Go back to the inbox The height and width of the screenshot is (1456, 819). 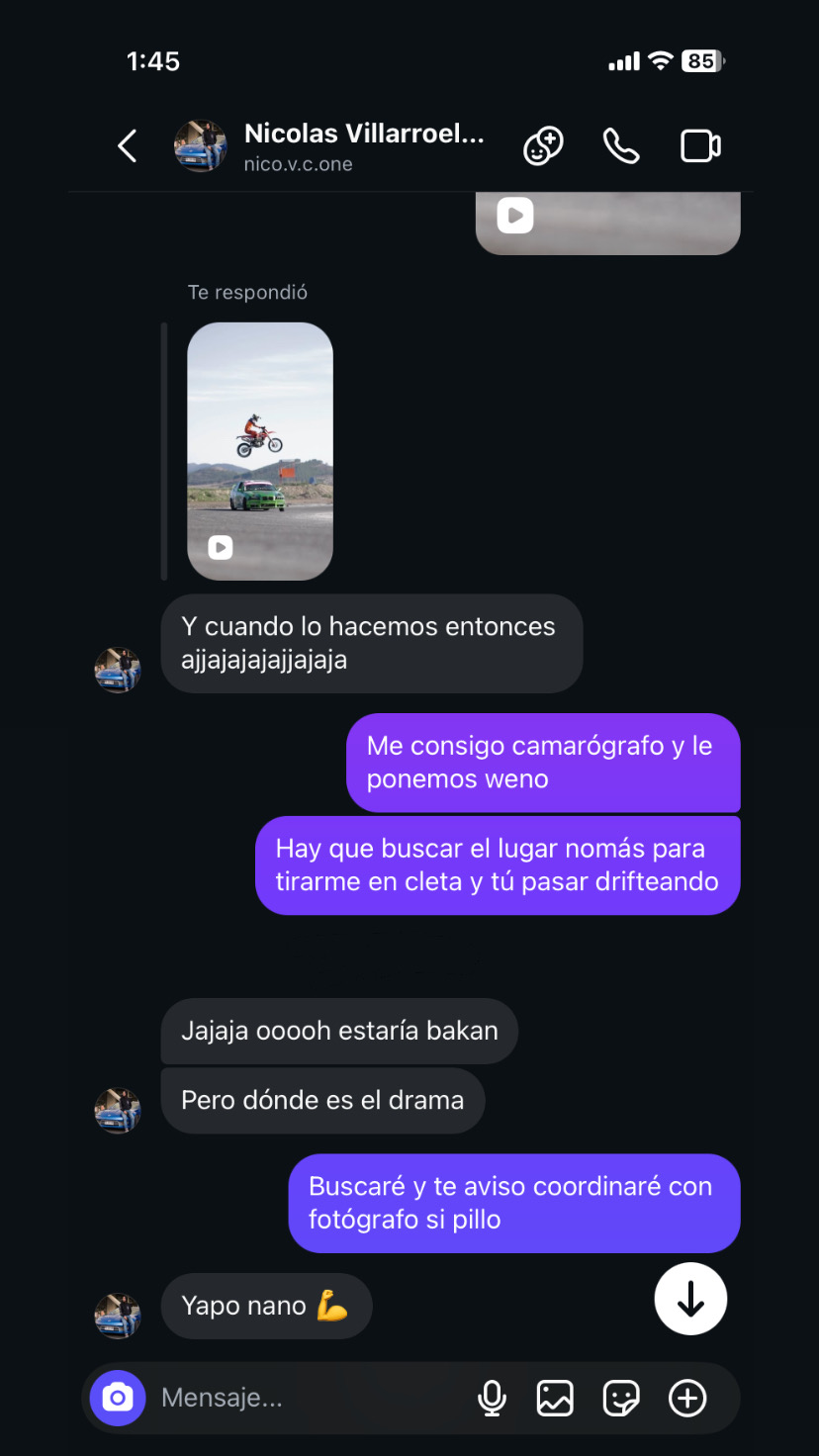pyautogui.click(x=128, y=146)
